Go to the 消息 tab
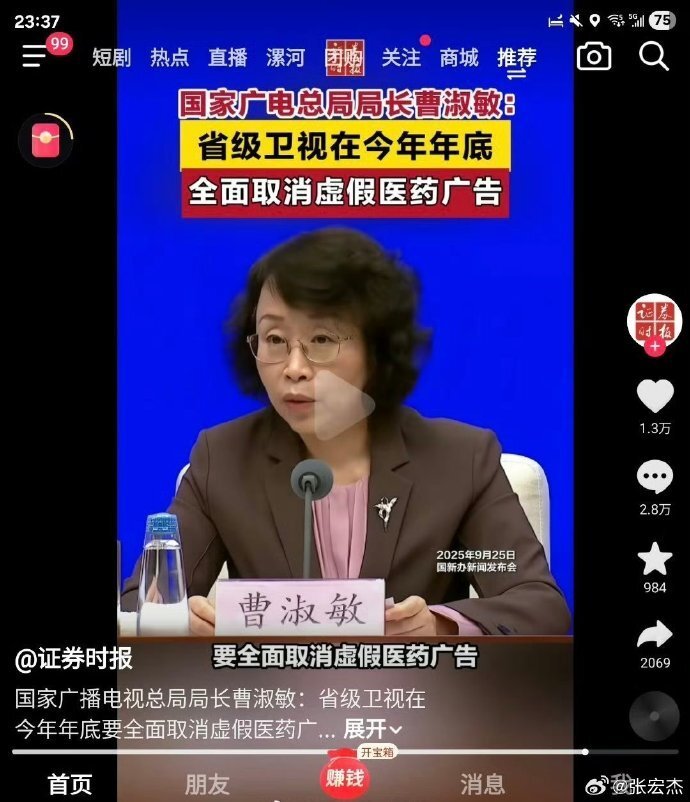This screenshot has height=802, width=690. click(482, 783)
